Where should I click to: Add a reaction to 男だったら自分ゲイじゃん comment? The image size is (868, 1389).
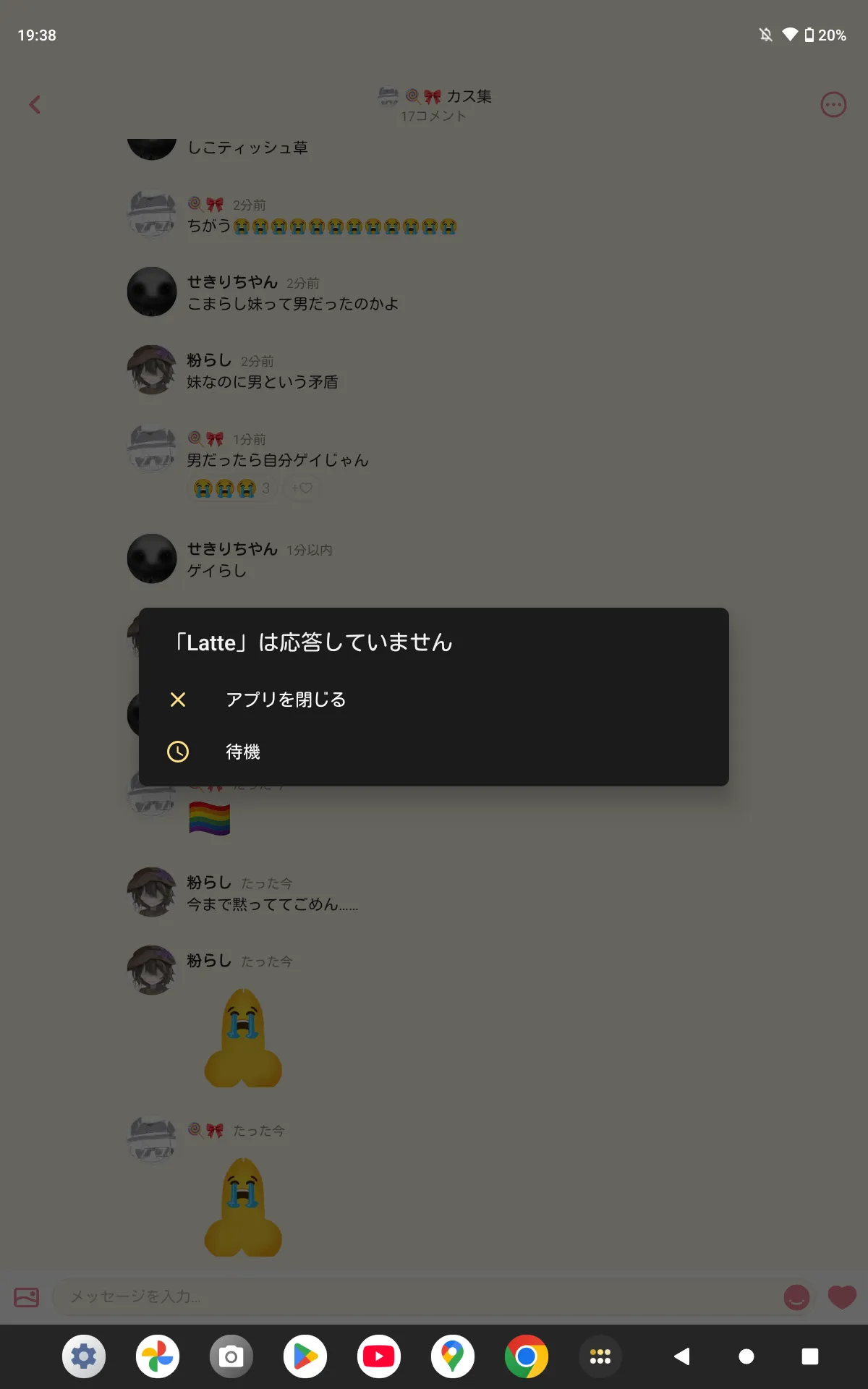pyautogui.click(x=302, y=488)
